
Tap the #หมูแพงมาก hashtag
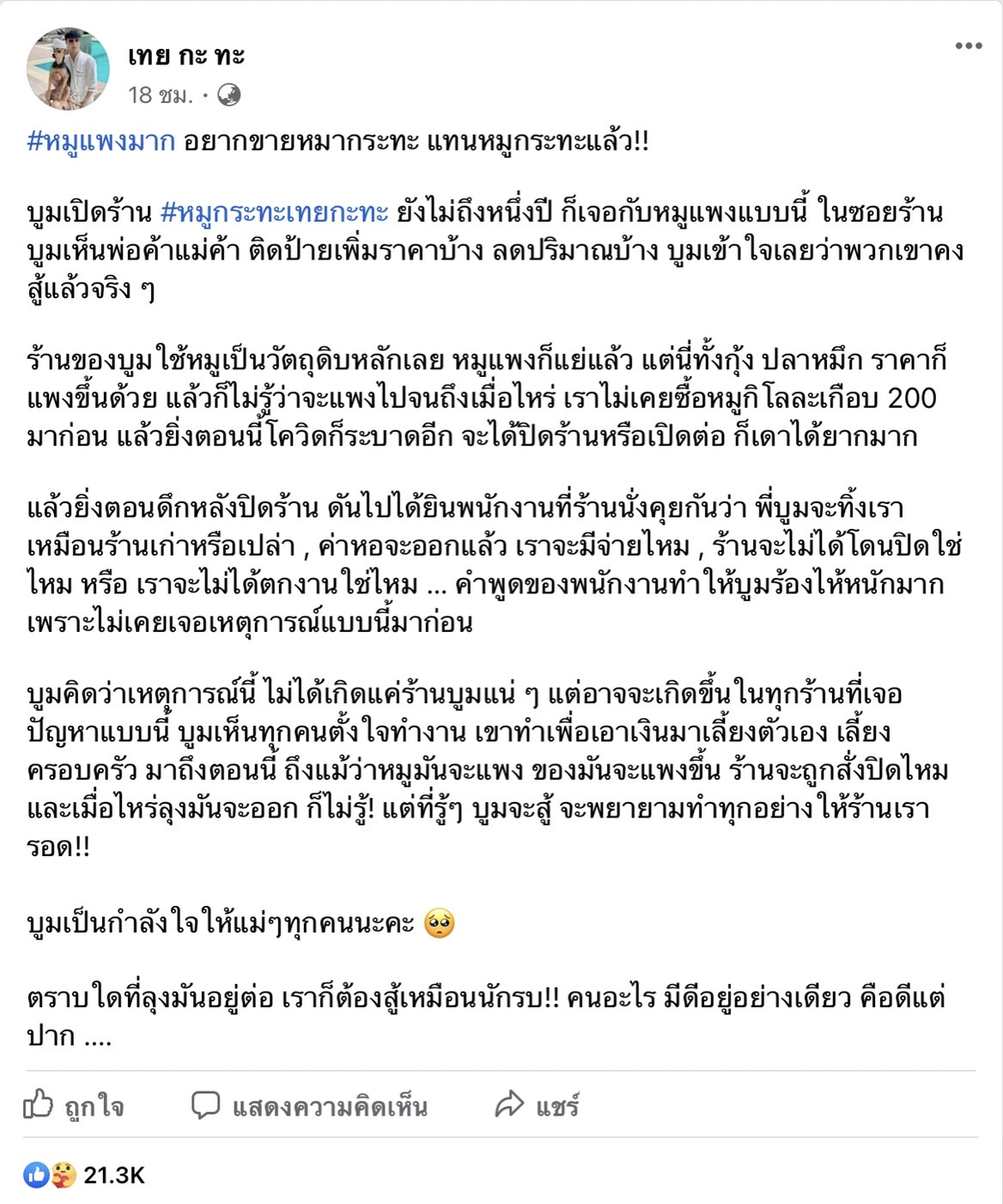tap(101, 141)
